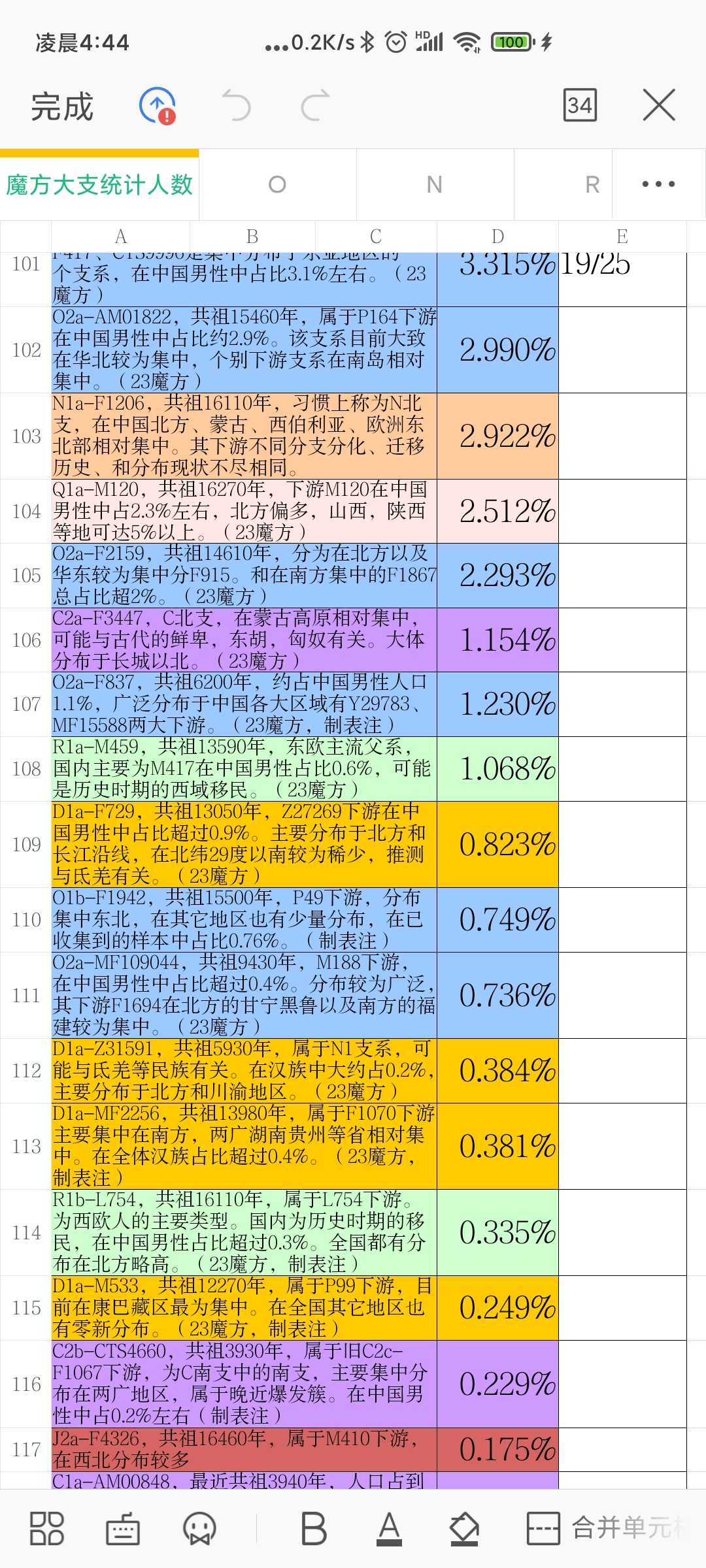Switch to sheet tab O
This screenshot has height=1568, width=706.
[x=277, y=185]
